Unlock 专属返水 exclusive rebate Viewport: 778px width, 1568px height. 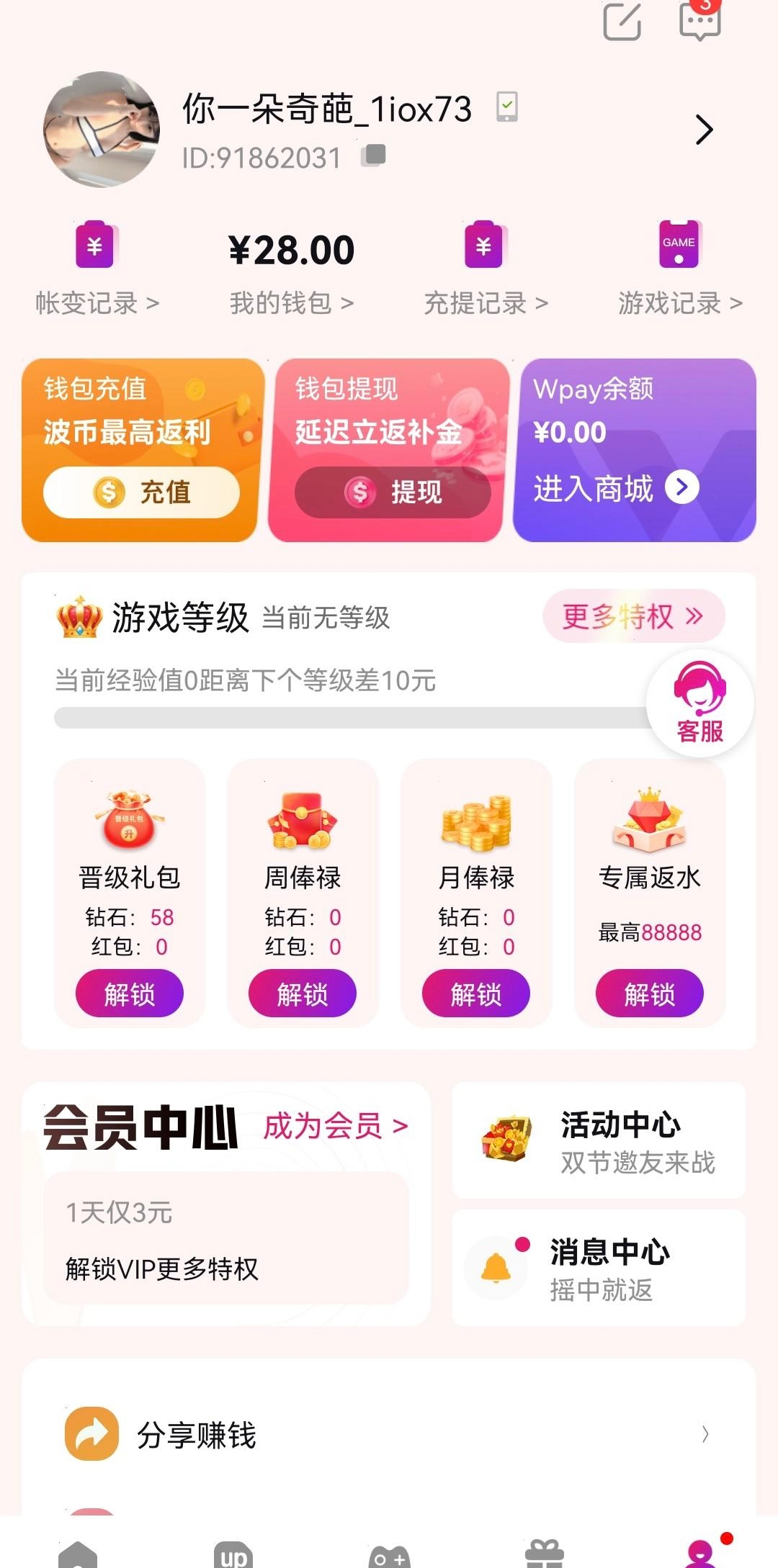[x=649, y=993]
